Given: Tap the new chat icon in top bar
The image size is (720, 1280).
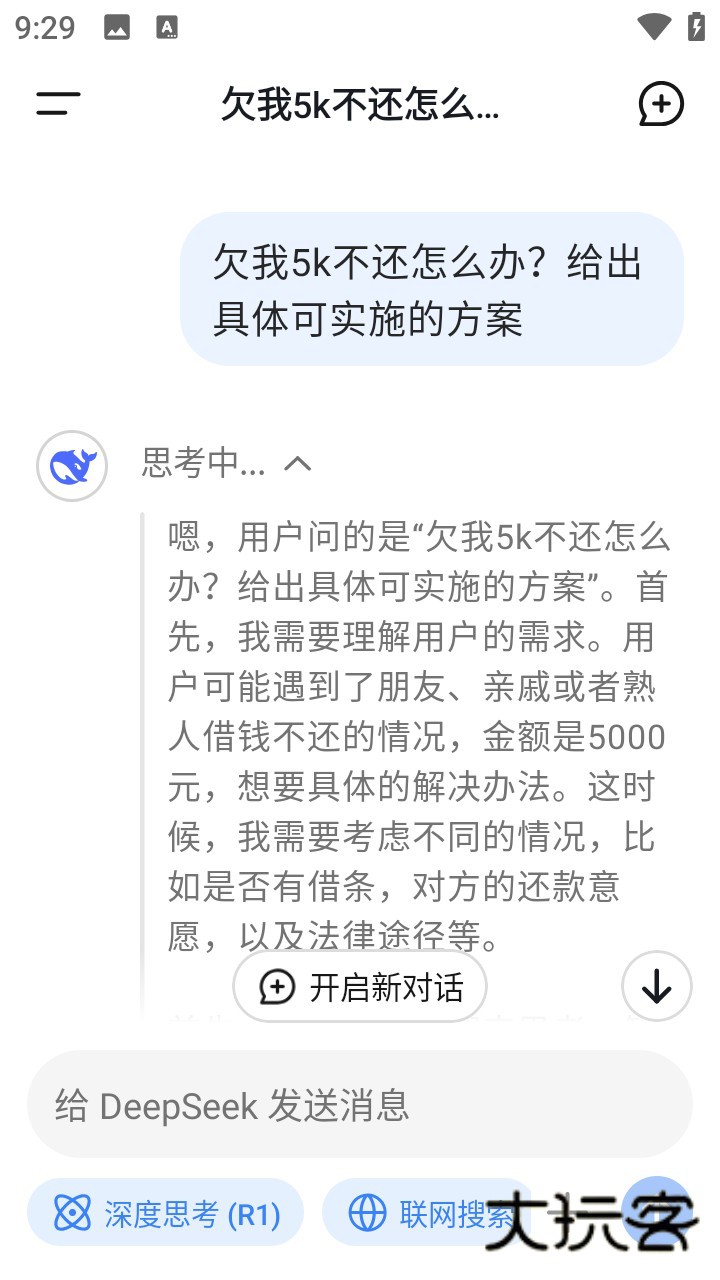Looking at the screenshot, I should coord(659,104).
